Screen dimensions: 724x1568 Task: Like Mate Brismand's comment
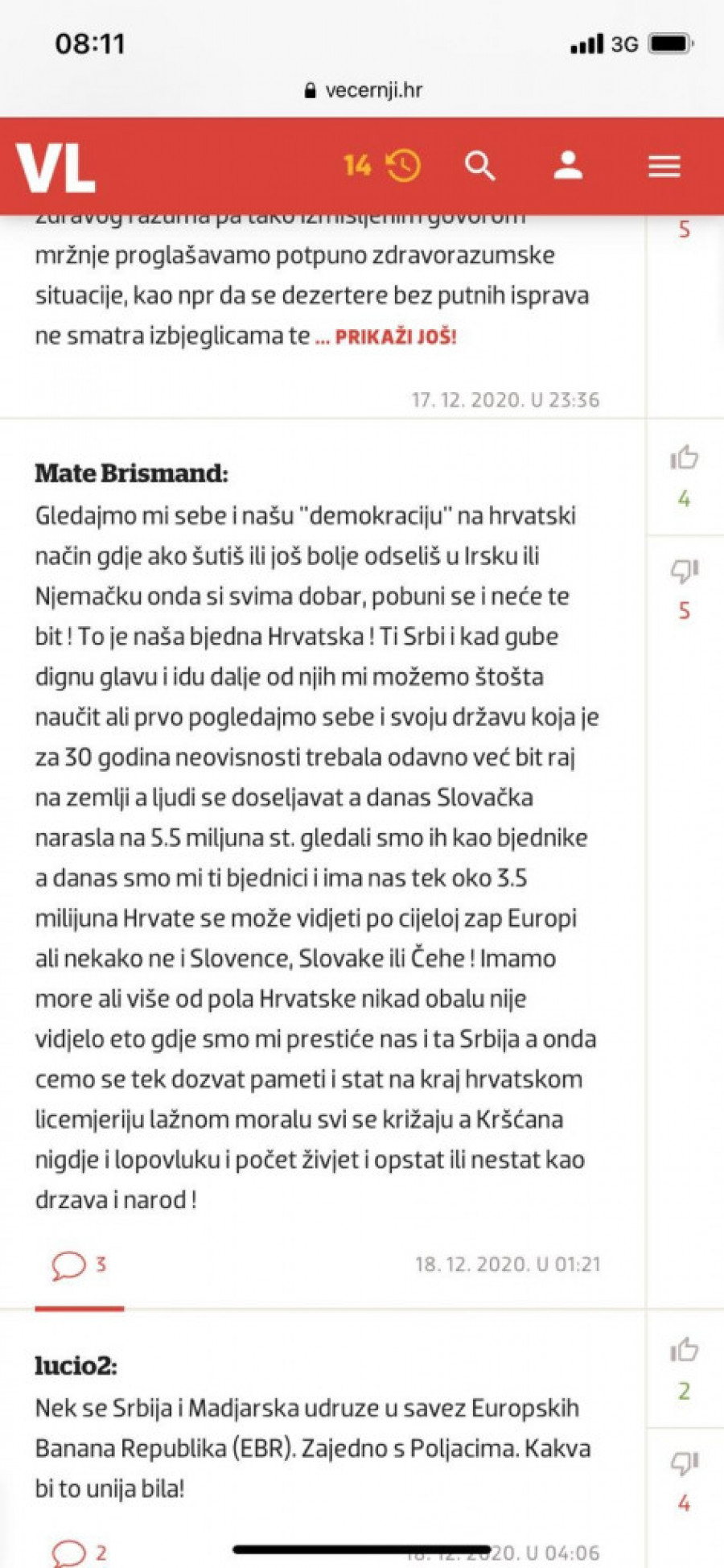coord(684,458)
